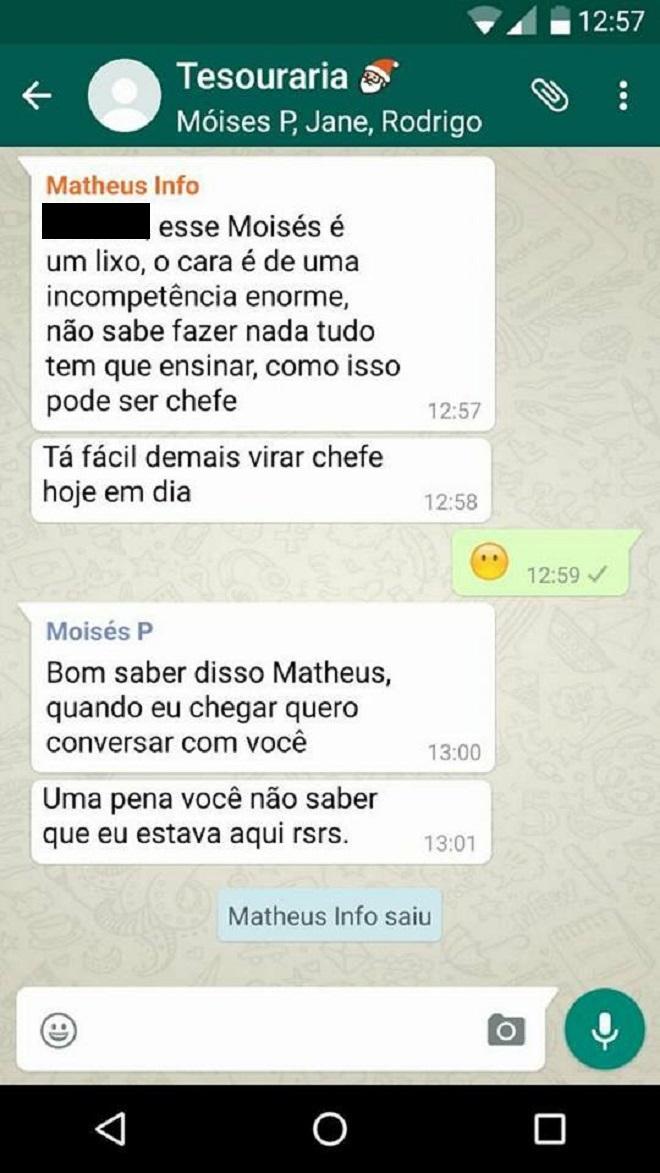Open the camera to attach a photo
Screen dimensions: 660x1173
[506, 1030]
